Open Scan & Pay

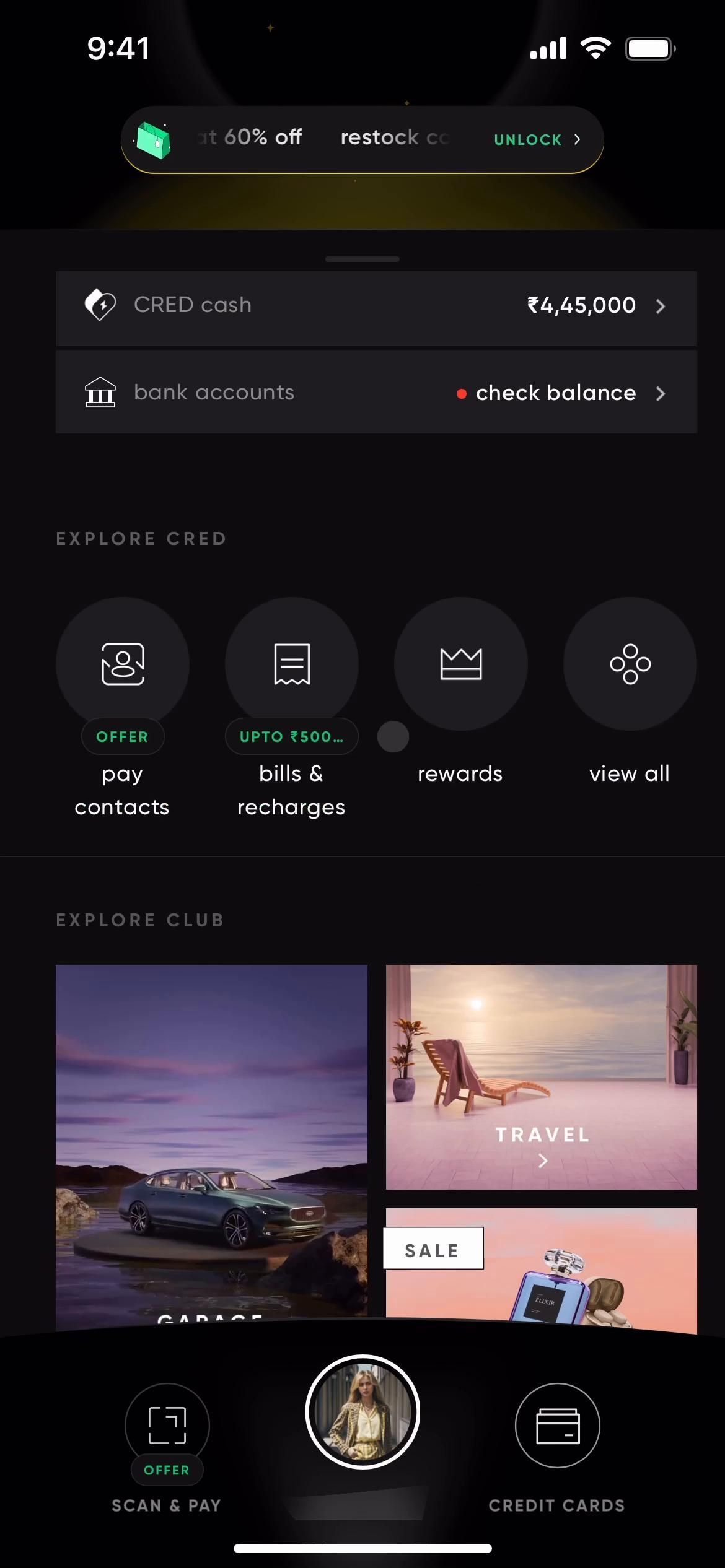click(167, 1426)
